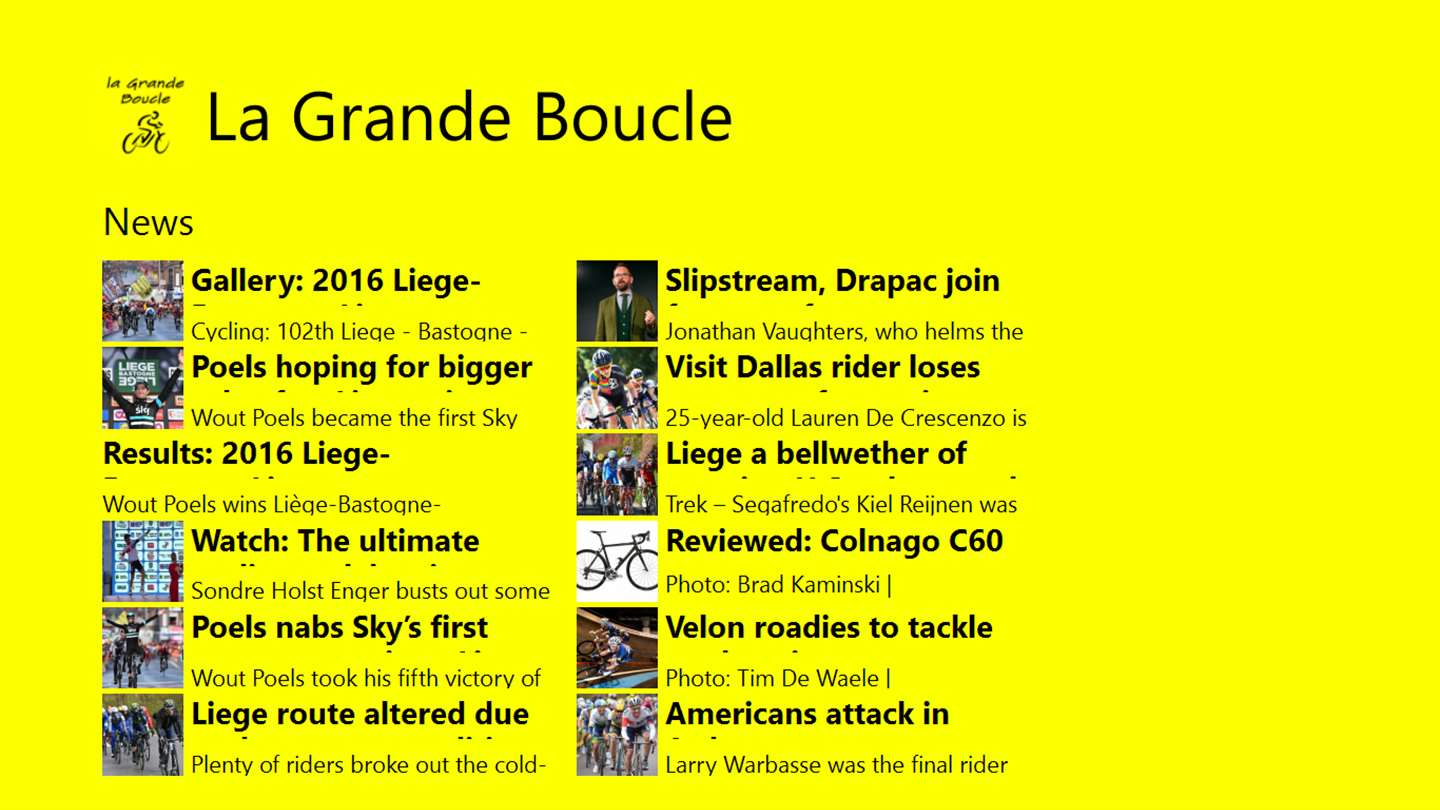The height and width of the screenshot is (810, 1440).
Task: Open Watch: The ultimate article
Action: tap(335, 542)
